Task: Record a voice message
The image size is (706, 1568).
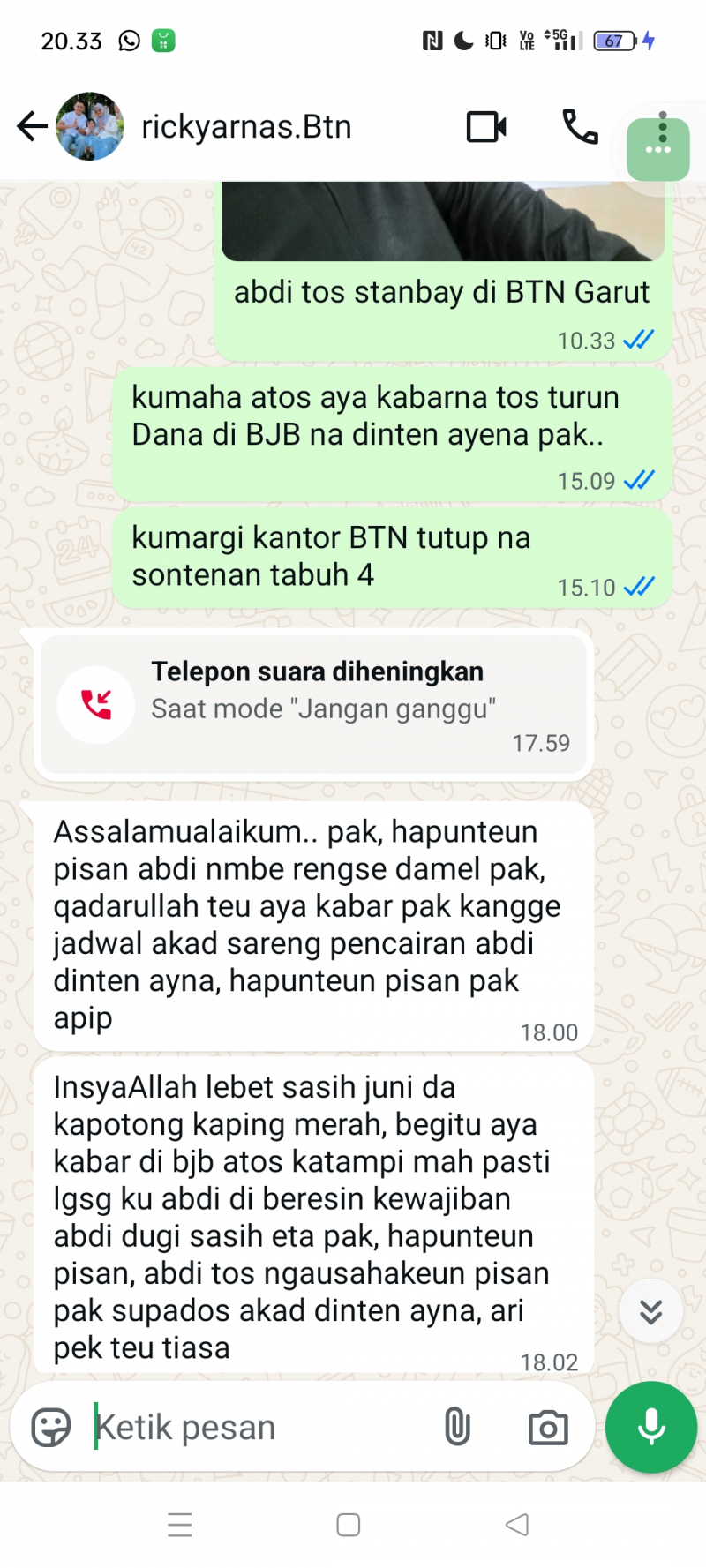Action: tap(651, 1427)
